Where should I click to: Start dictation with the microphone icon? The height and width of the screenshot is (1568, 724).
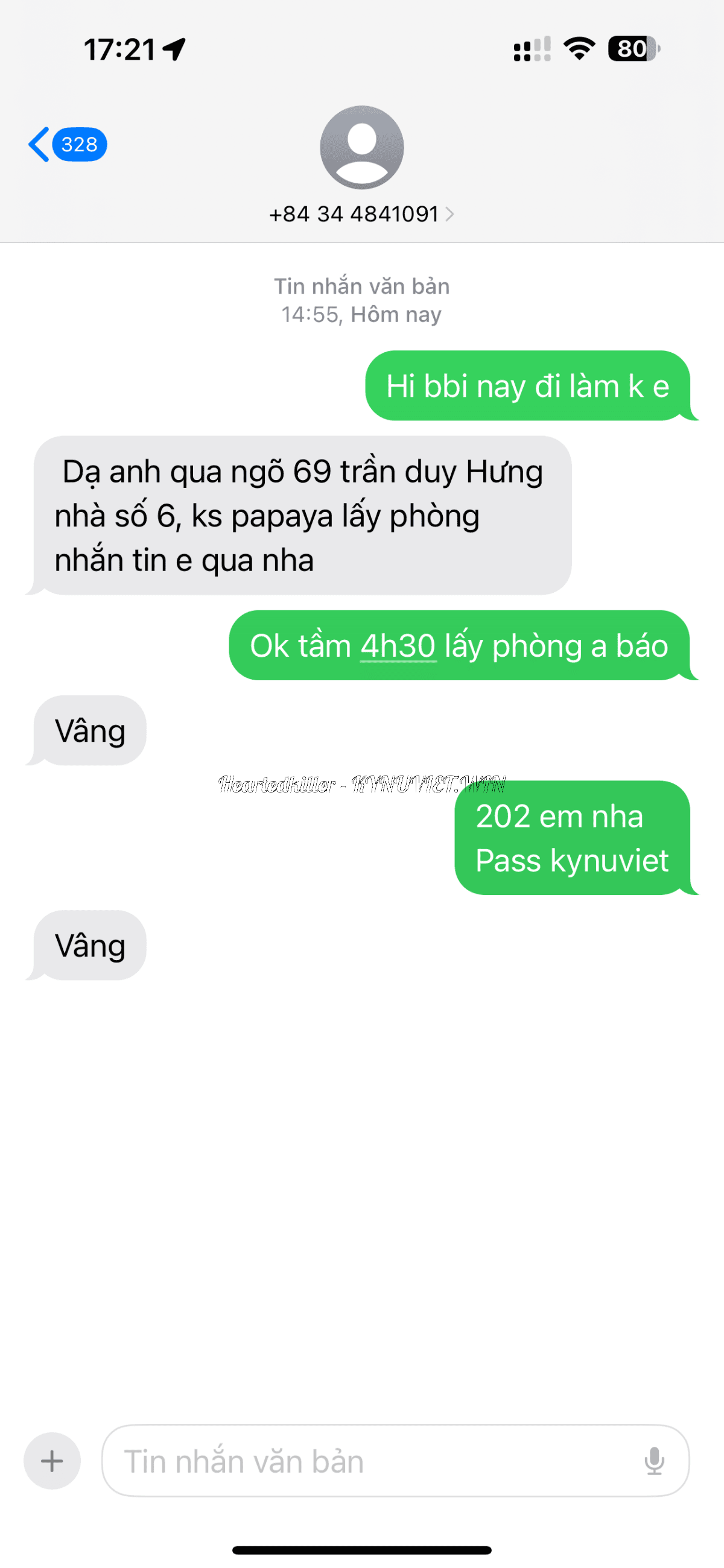pyautogui.click(x=655, y=1461)
